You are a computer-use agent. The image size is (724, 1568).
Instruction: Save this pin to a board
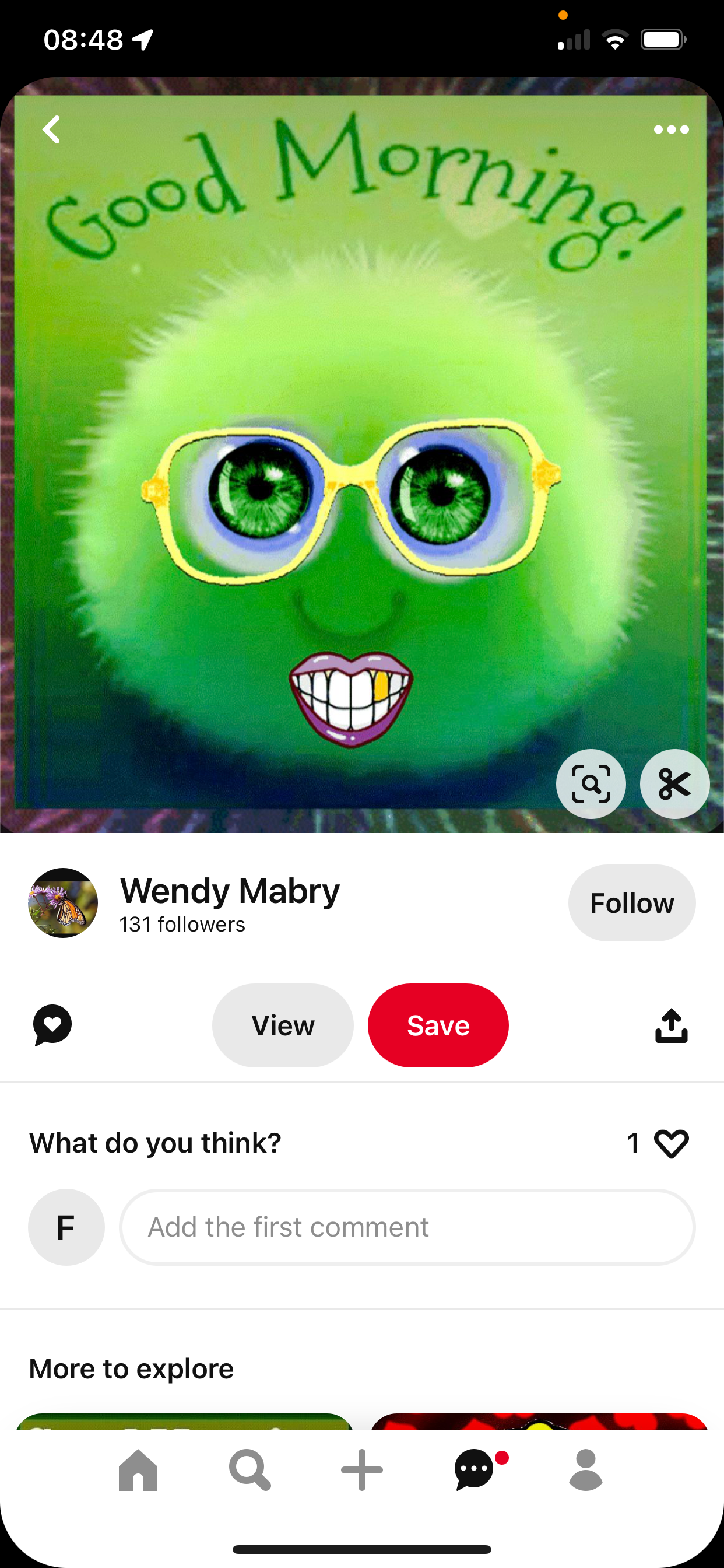(438, 1025)
